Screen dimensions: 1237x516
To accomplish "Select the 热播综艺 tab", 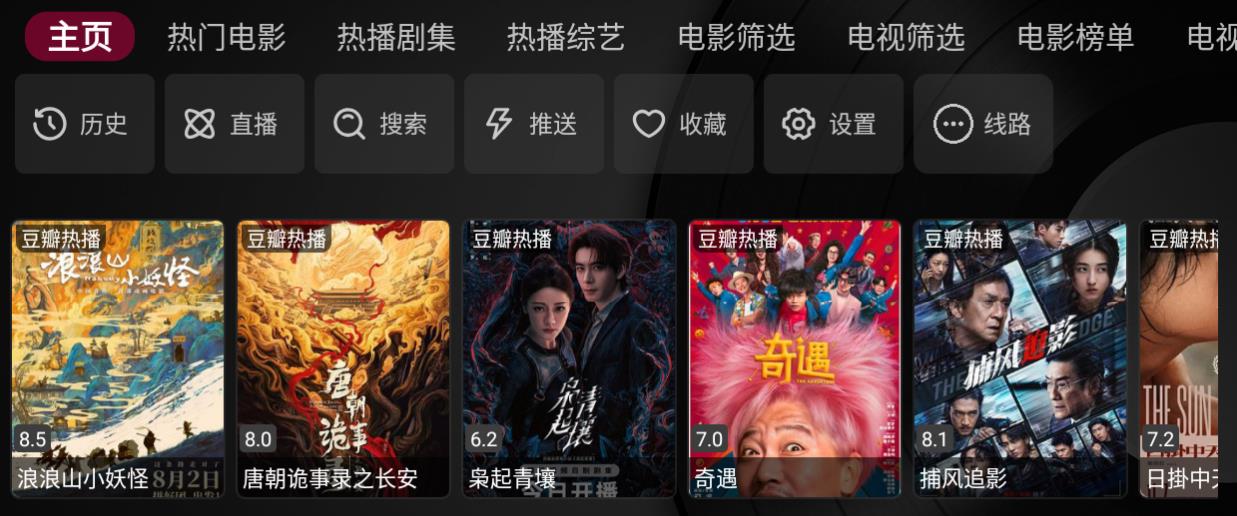I will pos(566,37).
